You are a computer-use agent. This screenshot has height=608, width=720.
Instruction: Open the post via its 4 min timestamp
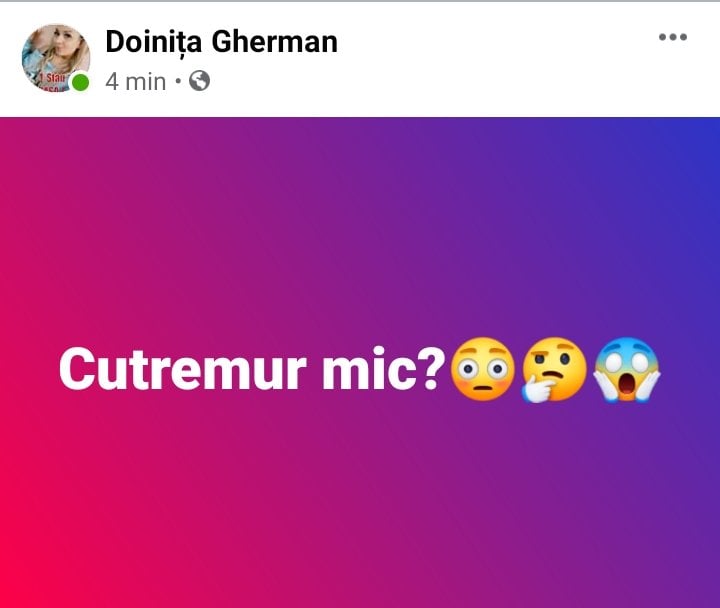[136, 82]
